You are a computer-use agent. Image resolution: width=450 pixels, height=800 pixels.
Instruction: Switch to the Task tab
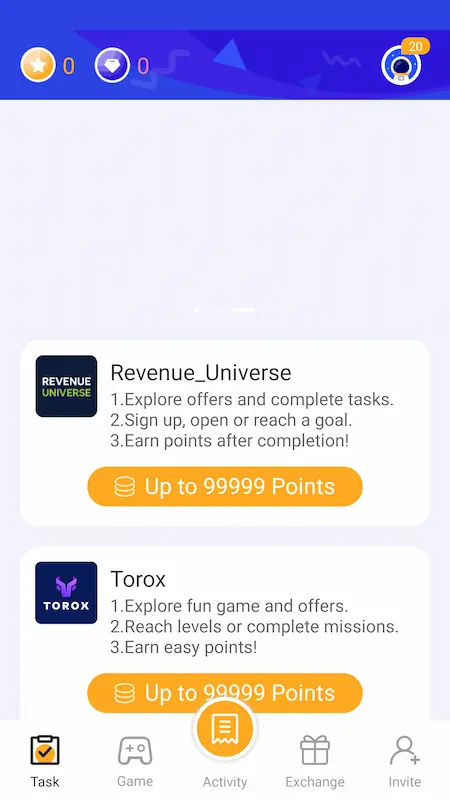tap(45, 761)
